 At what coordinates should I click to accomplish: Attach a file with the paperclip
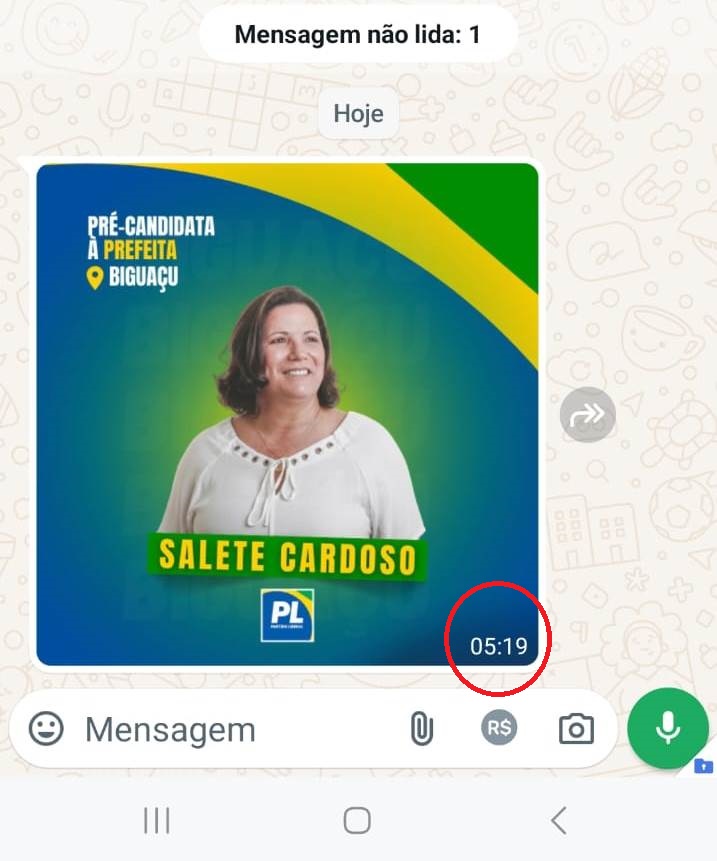pyautogui.click(x=421, y=729)
